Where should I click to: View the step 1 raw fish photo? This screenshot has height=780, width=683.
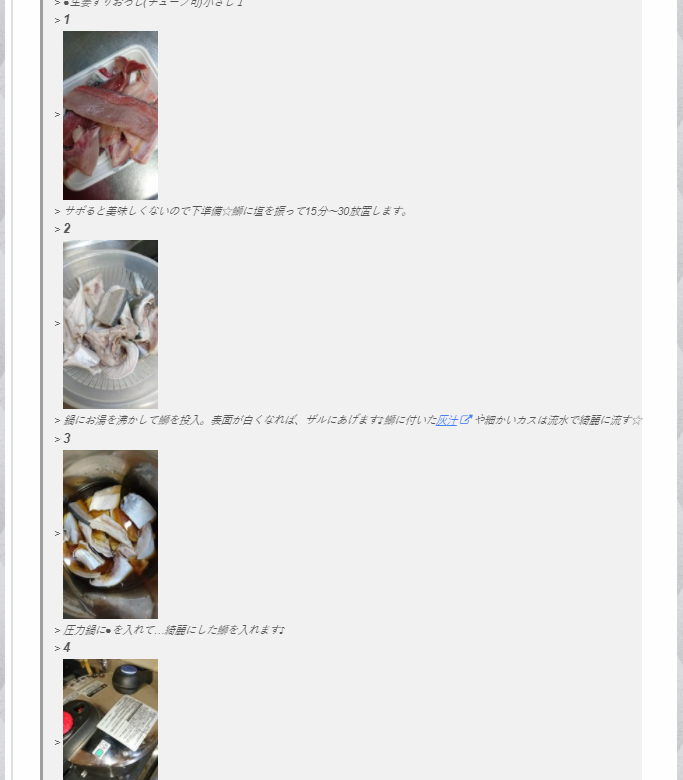tap(110, 115)
